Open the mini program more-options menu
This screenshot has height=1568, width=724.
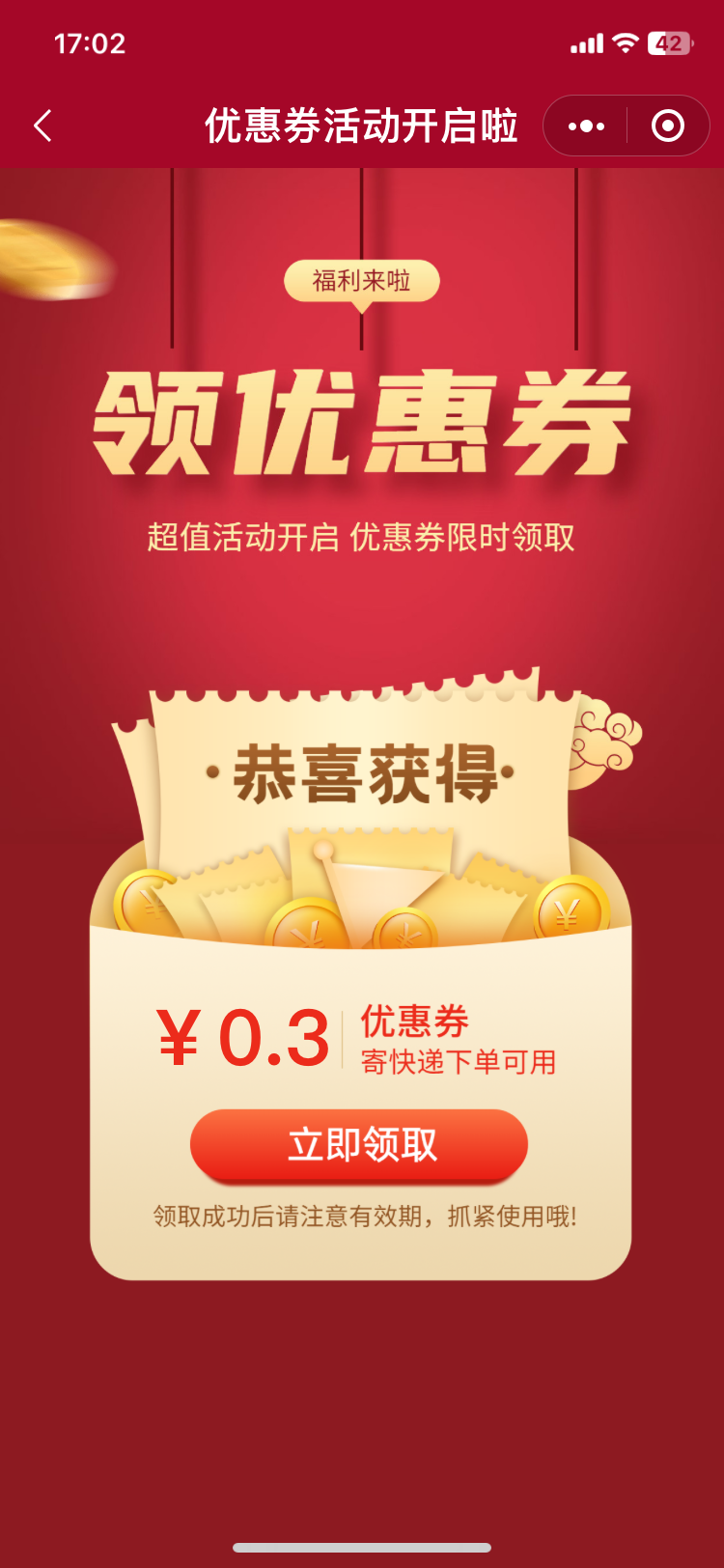pos(586,126)
